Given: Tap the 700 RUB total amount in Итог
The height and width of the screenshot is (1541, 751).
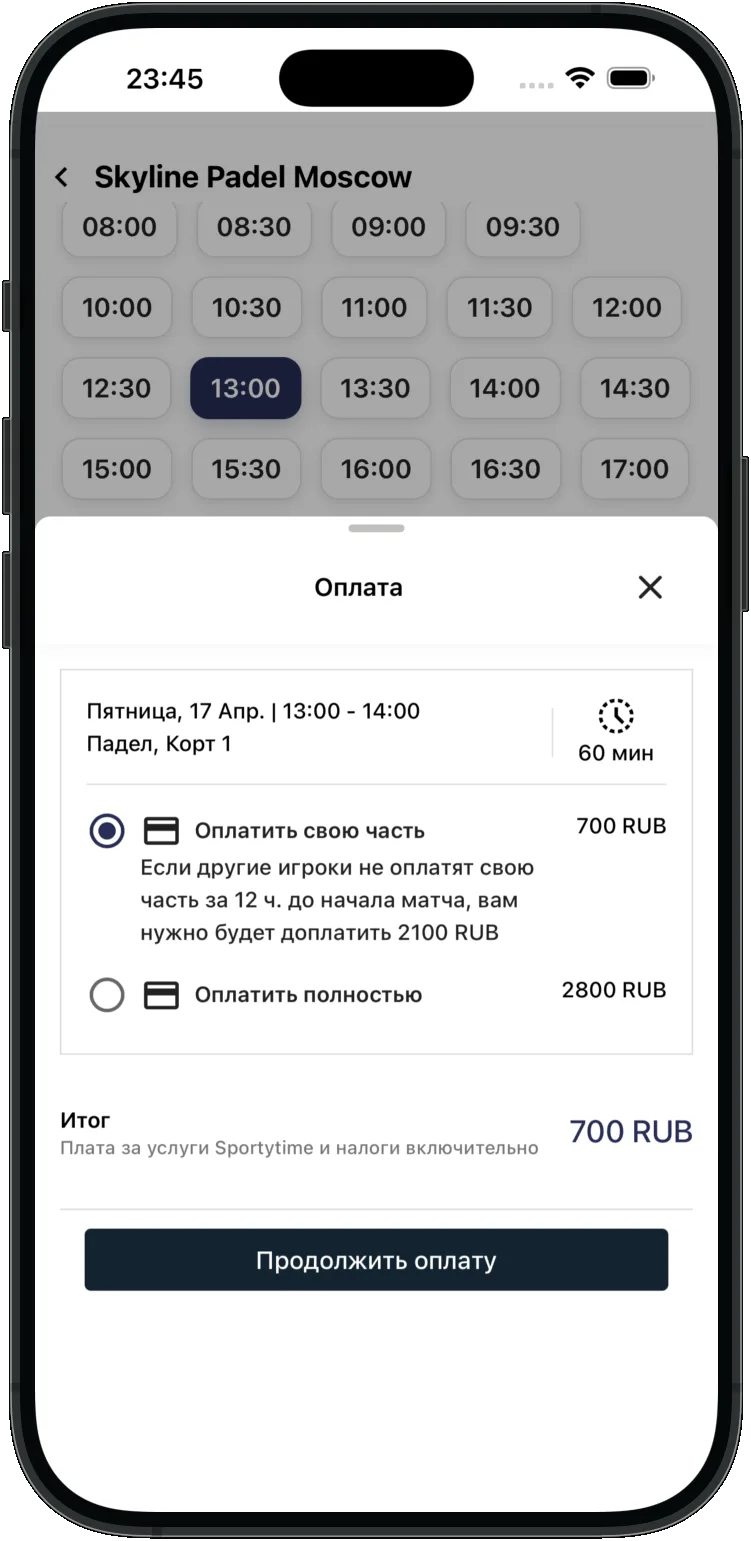Looking at the screenshot, I should click(x=630, y=1131).
